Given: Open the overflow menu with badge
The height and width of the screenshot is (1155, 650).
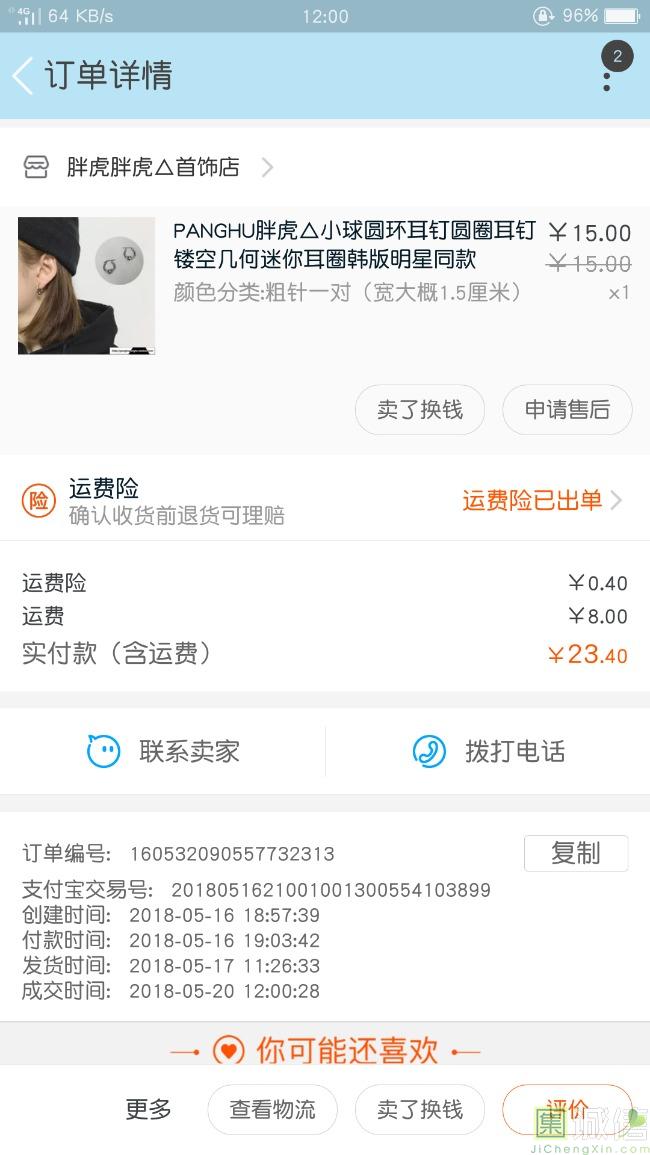Looking at the screenshot, I should pos(607,75).
